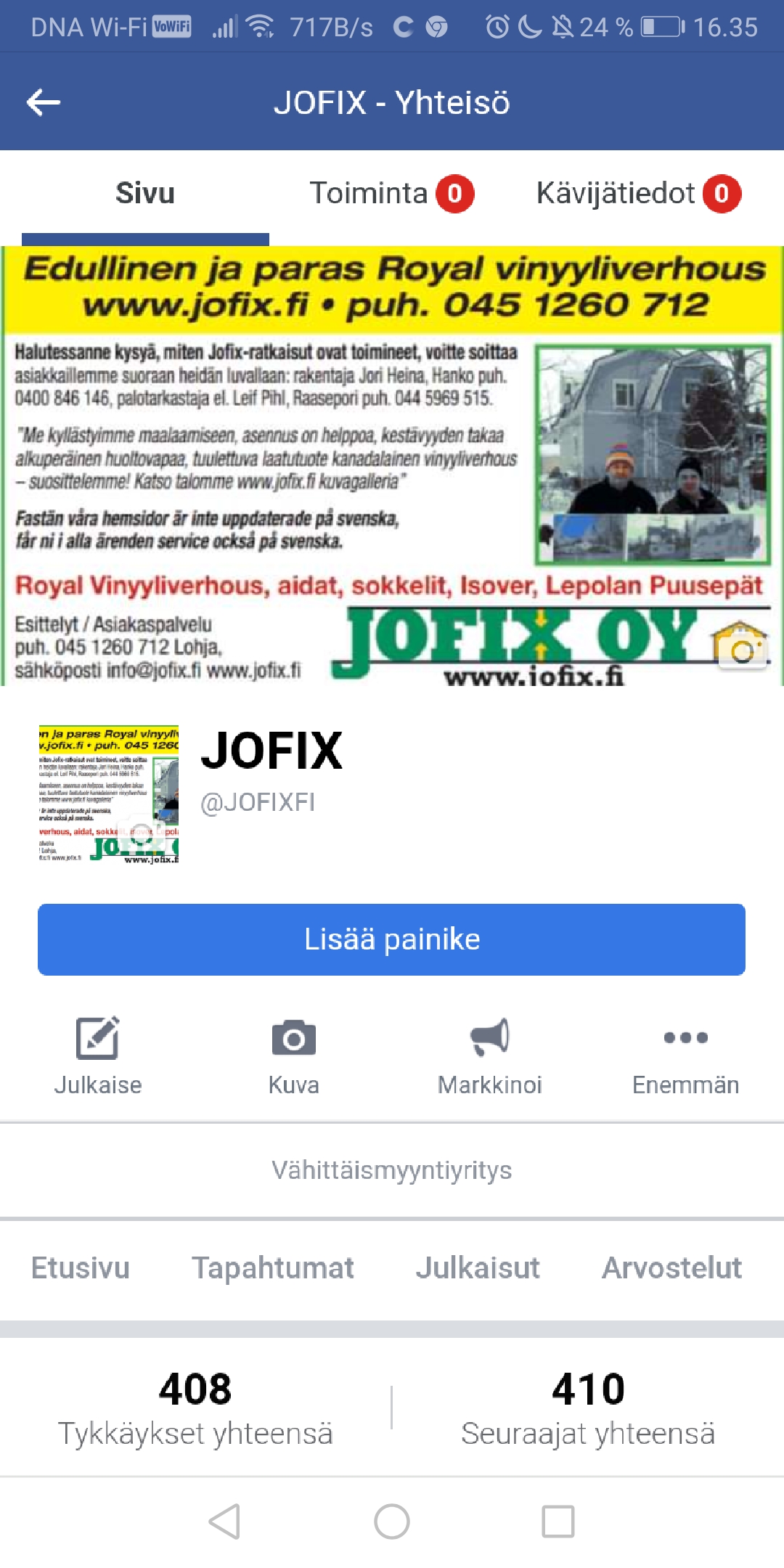Select the Sivu tab
This screenshot has width=784, height=1568.
(145, 194)
